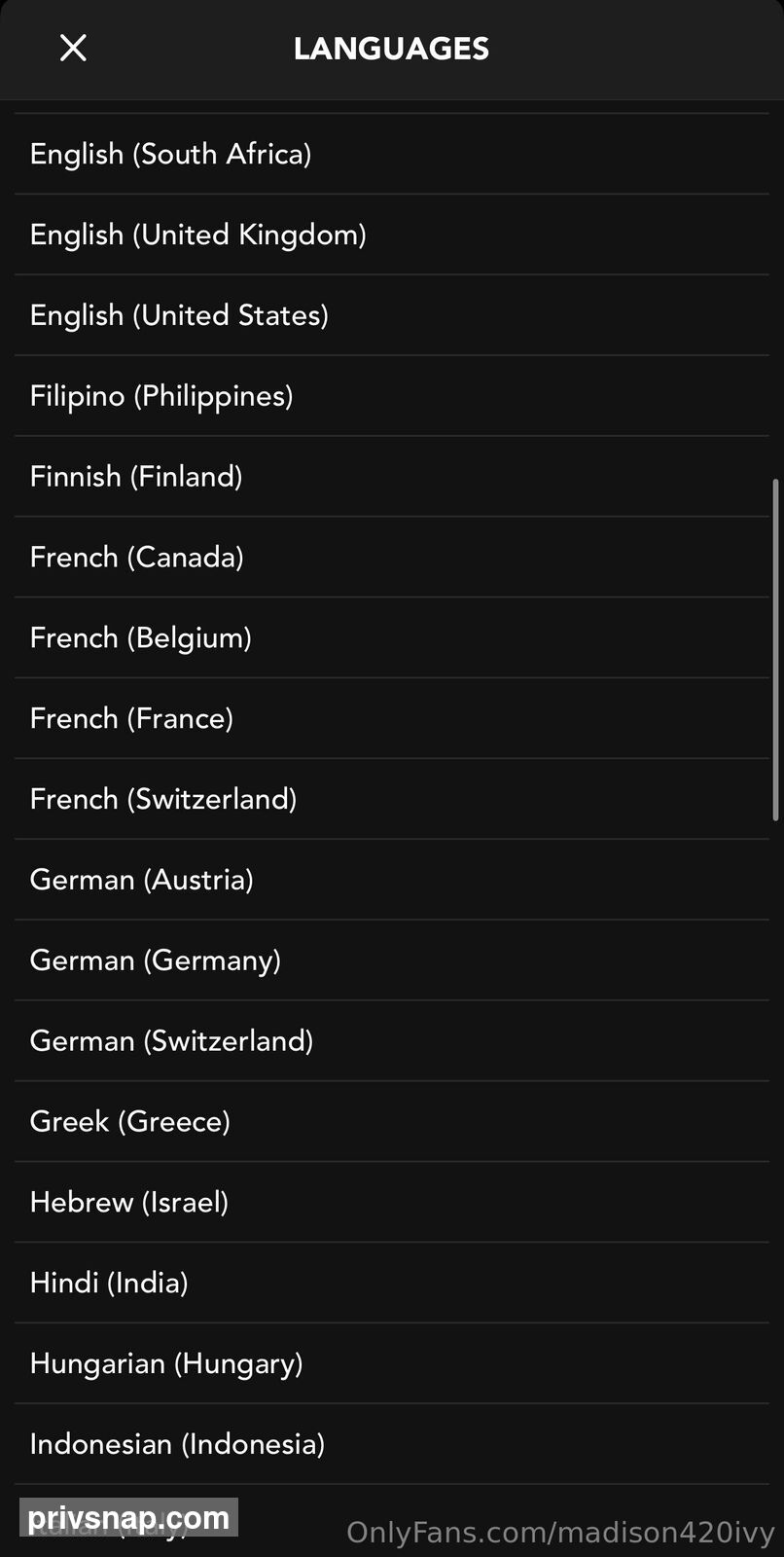
Task: Select French (Belgium)
Action: point(392,638)
